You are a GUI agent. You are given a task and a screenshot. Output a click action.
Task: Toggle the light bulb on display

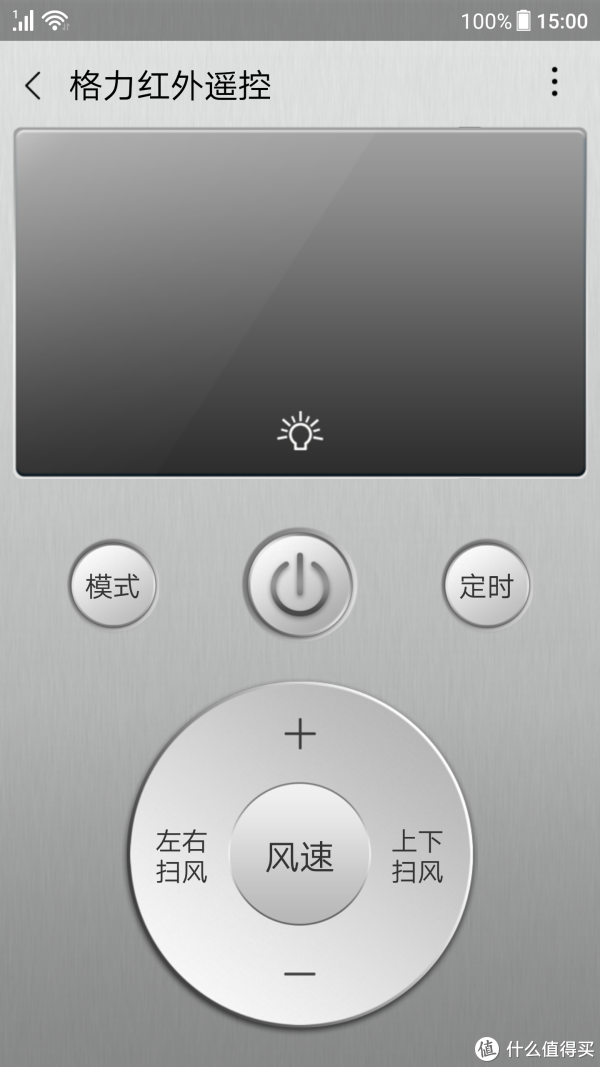300,432
